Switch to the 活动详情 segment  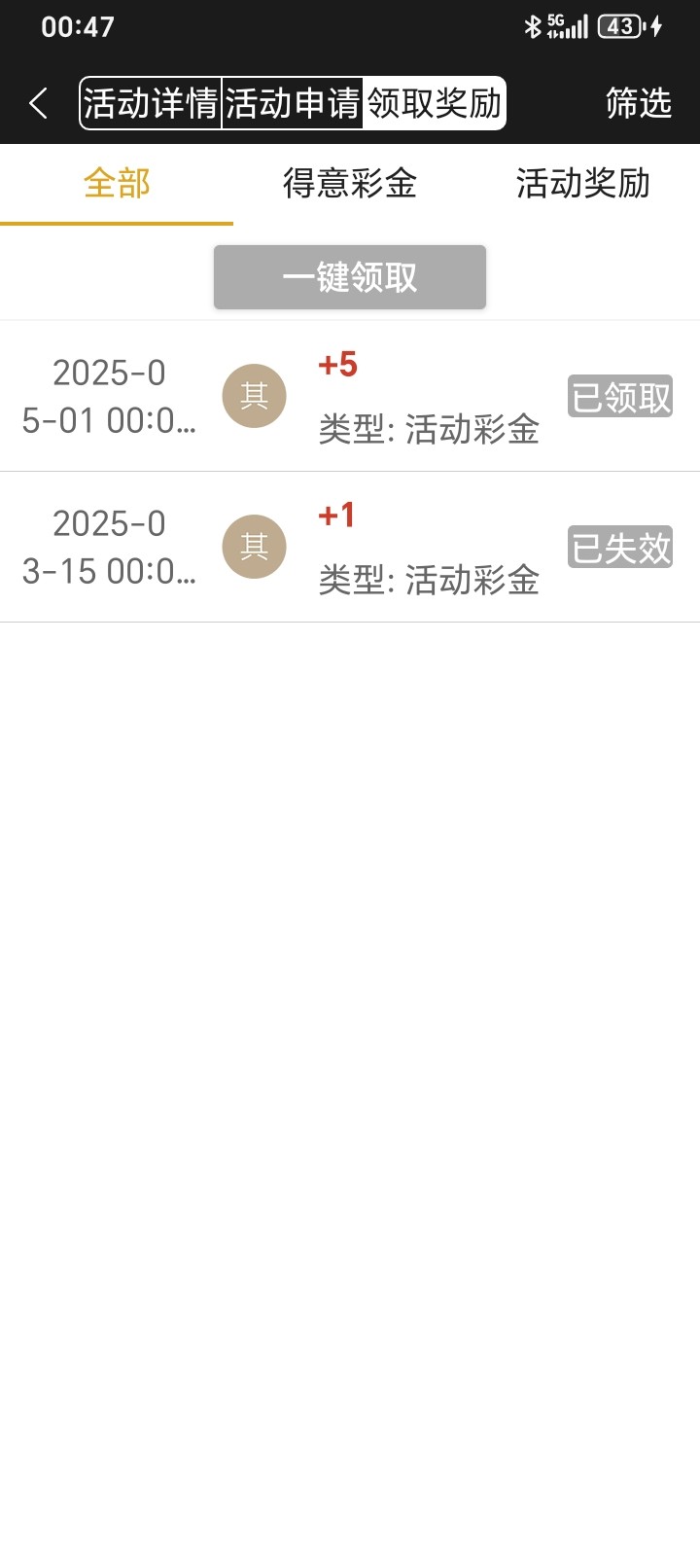tap(151, 103)
